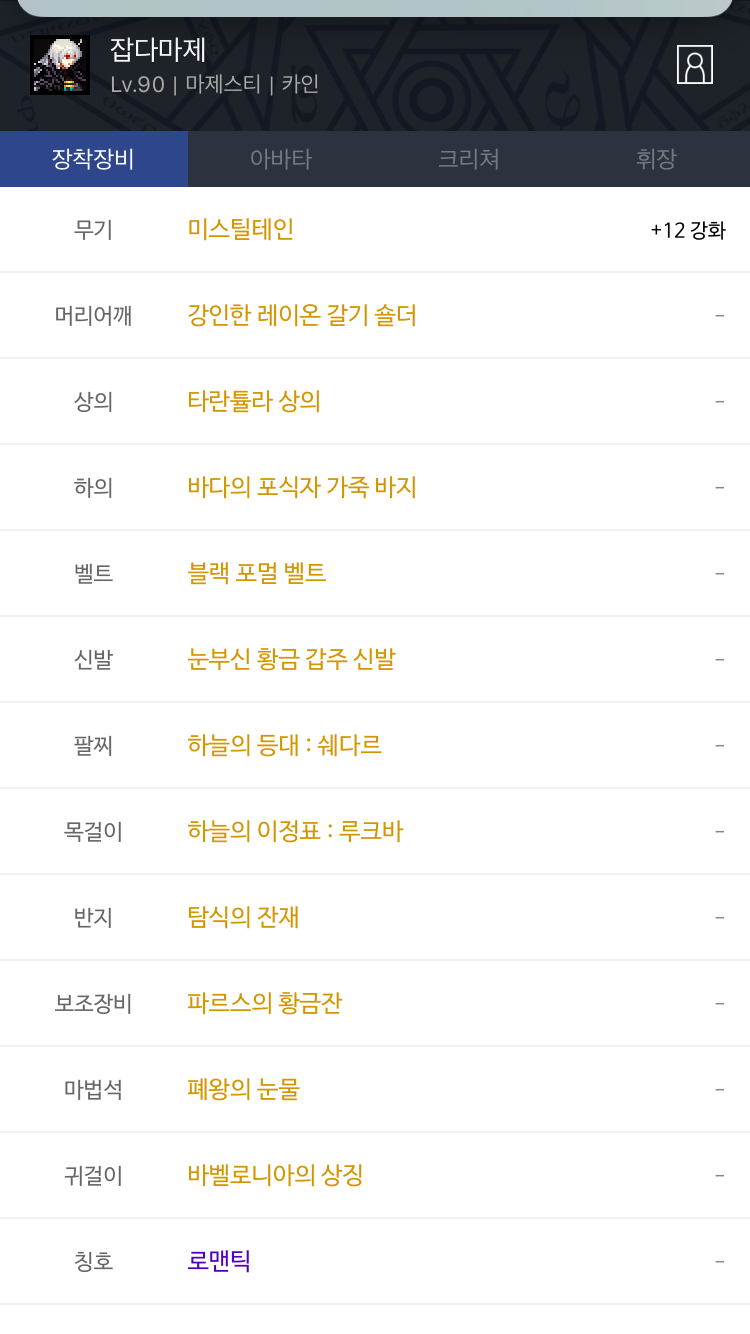Open earring 바벨로니아의 상징
Viewport: 750px width, 1334px height.
click(x=275, y=1175)
